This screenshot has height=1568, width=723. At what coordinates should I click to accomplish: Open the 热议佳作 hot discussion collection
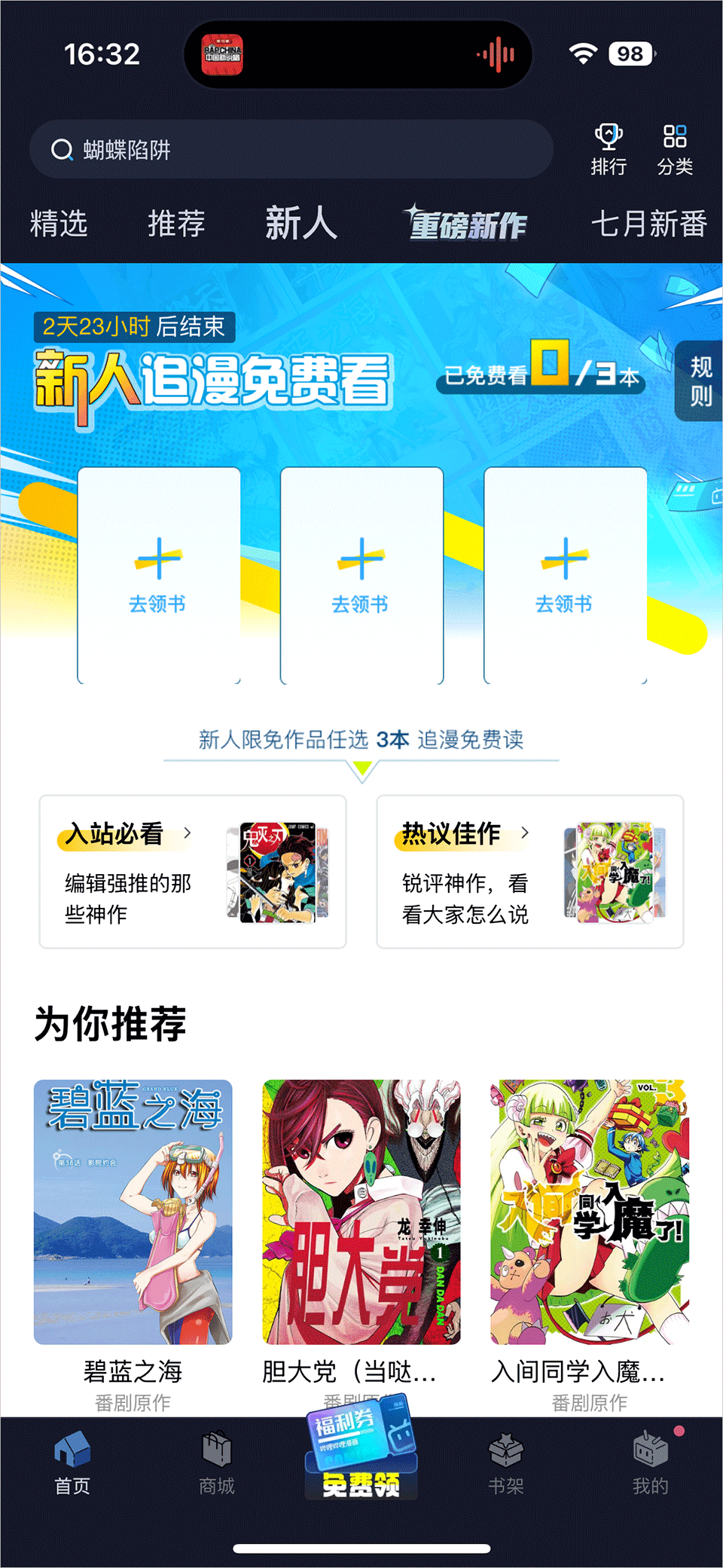(530, 871)
